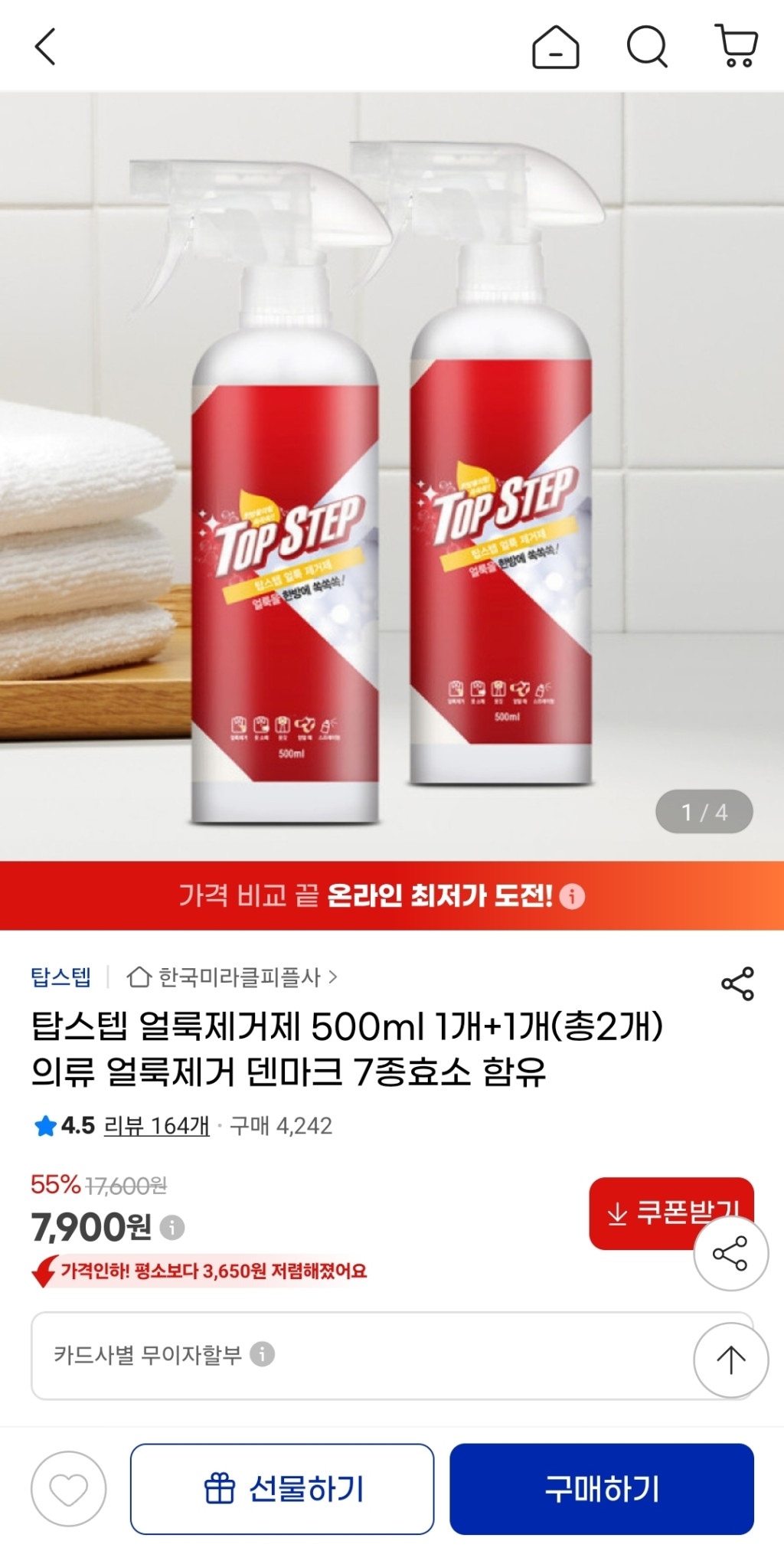Go back using the top-left arrow
The width and height of the screenshot is (784, 1551).
click(46, 47)
